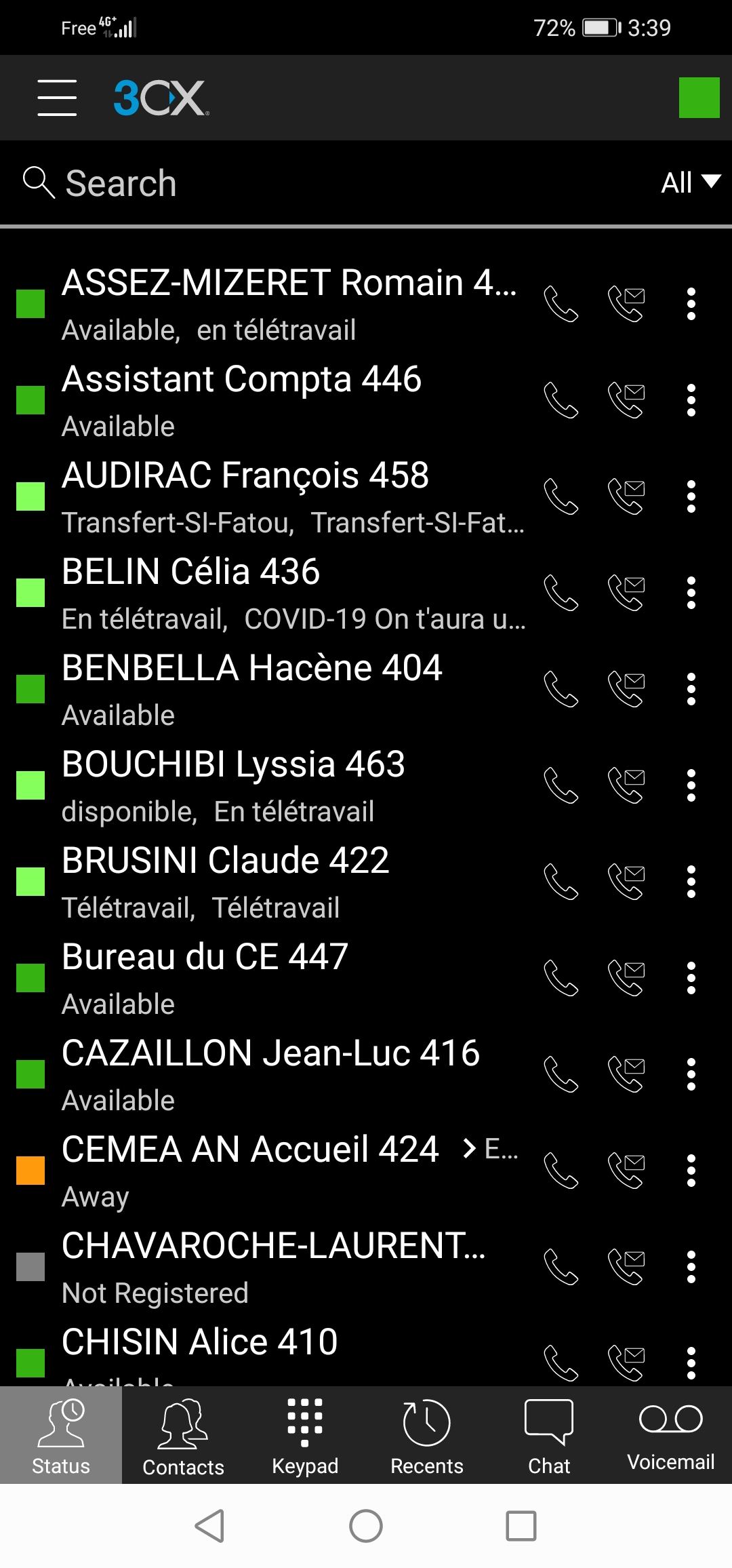Tap the green status indicator in header
Viewport: 732px width, 1568px height.
click(699, 98)
